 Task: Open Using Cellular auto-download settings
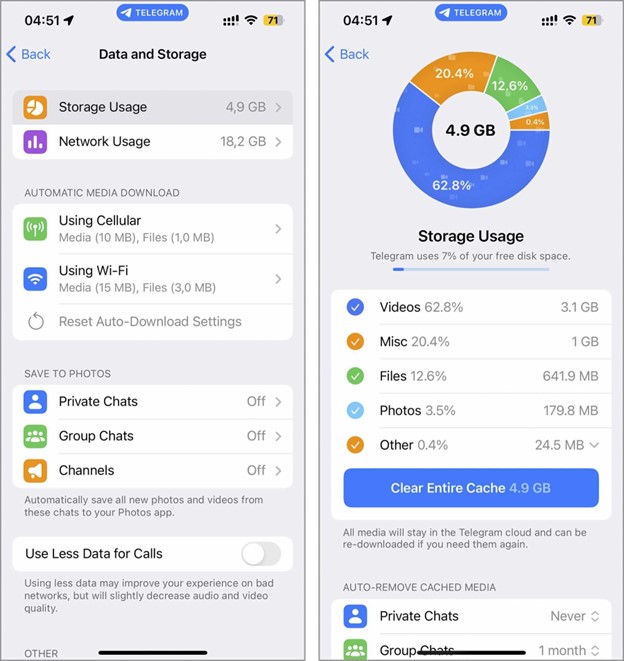(152, 228)
